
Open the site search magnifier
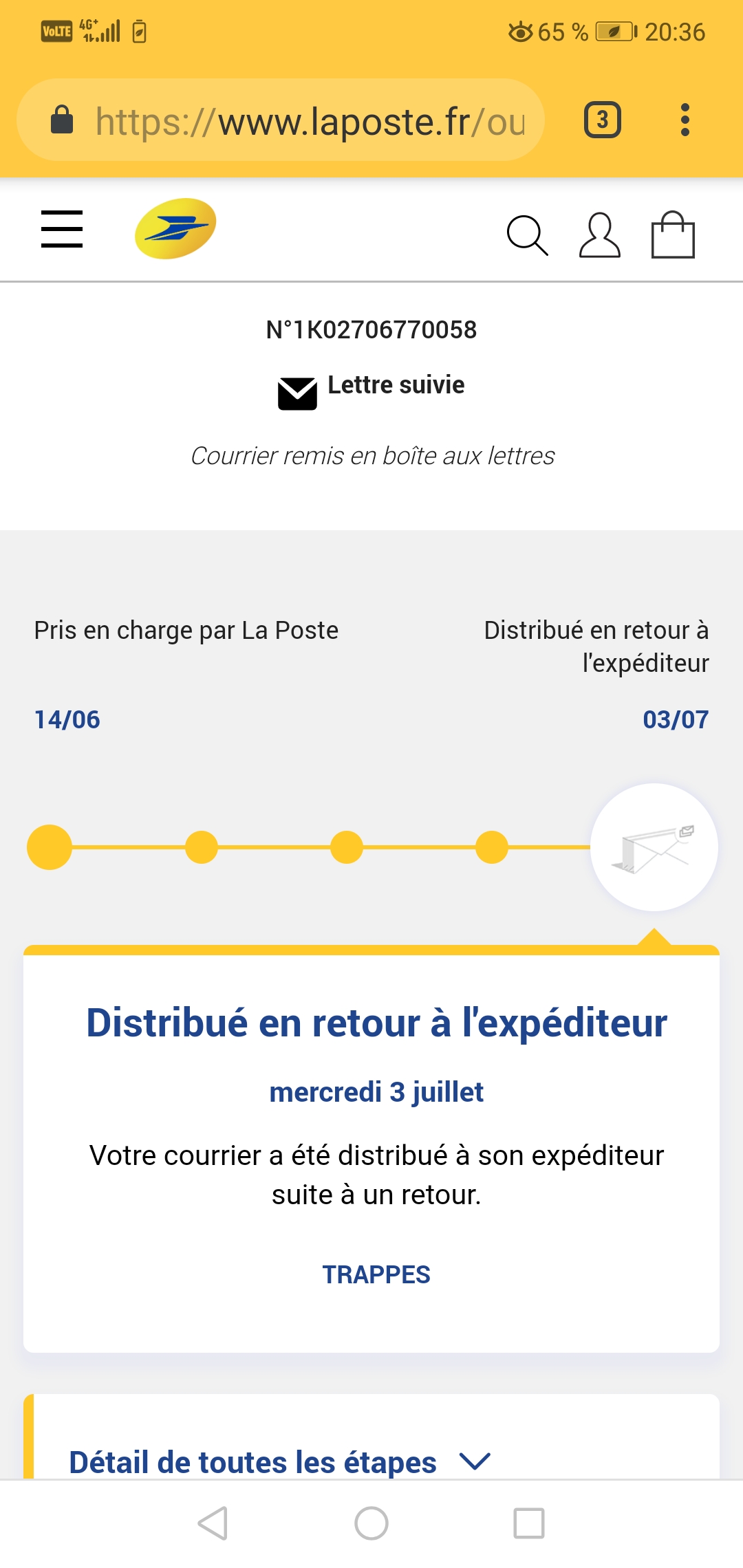pos(527,235)
